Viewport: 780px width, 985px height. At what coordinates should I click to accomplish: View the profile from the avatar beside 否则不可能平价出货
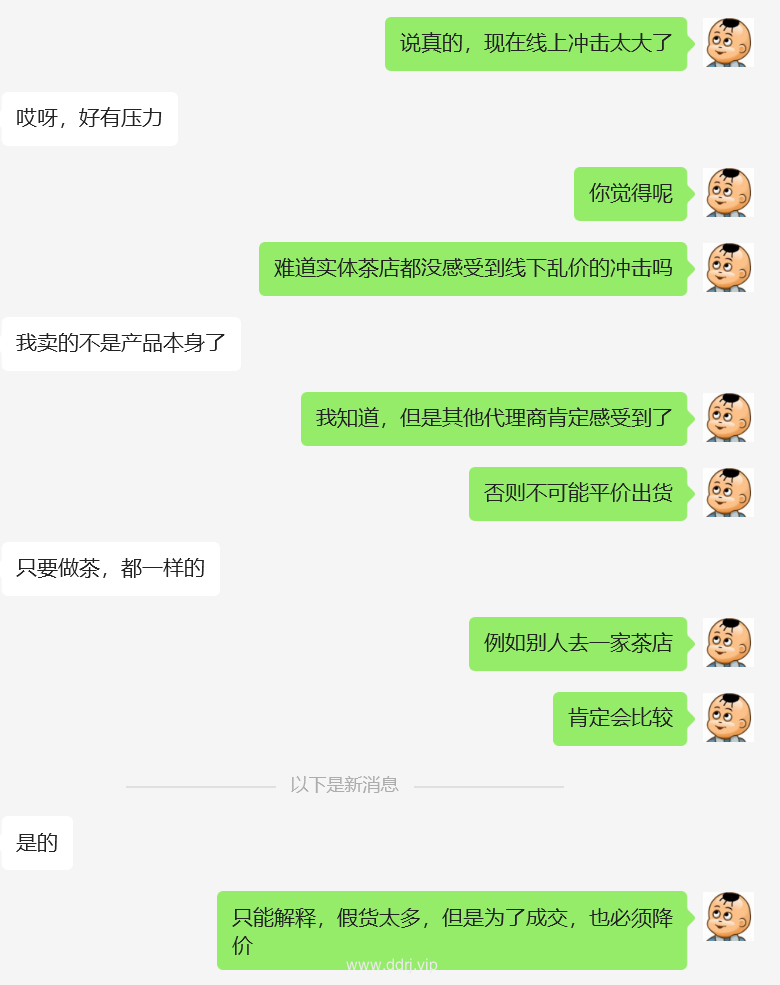728,493
